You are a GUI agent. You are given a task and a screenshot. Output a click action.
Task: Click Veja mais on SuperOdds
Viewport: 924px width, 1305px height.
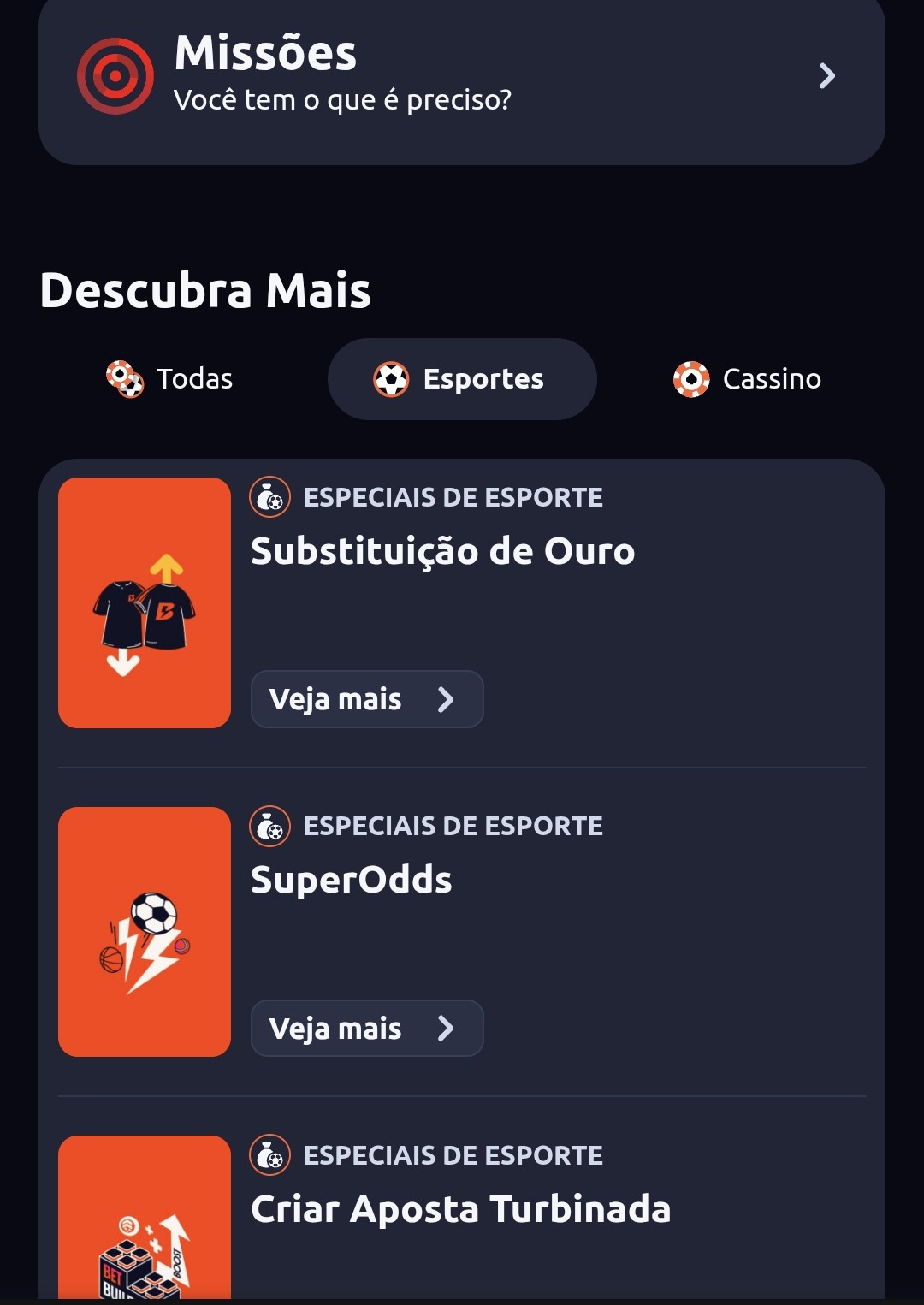click(367, 1029)
